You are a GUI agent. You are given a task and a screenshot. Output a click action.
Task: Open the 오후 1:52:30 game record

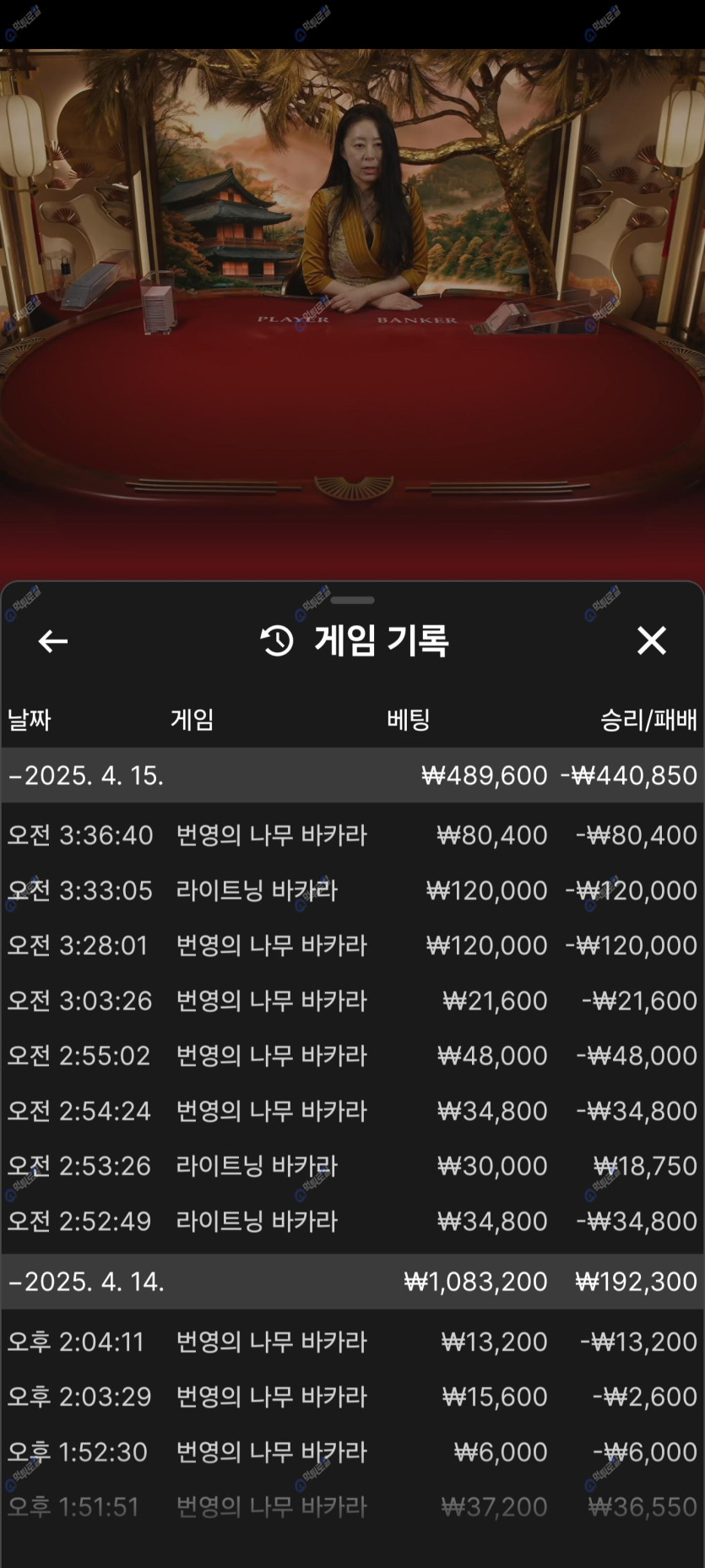tap(352, 1451)
